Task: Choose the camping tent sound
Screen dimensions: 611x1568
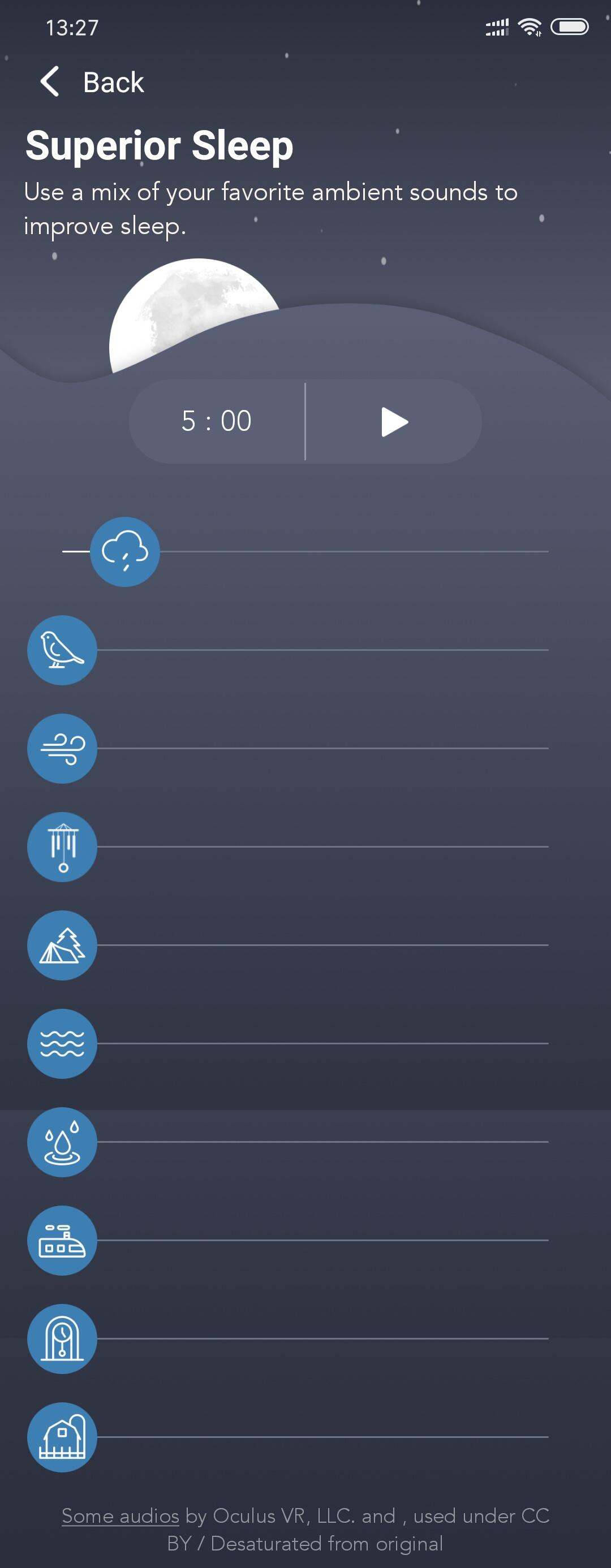Action: click(x=62, y=945)
